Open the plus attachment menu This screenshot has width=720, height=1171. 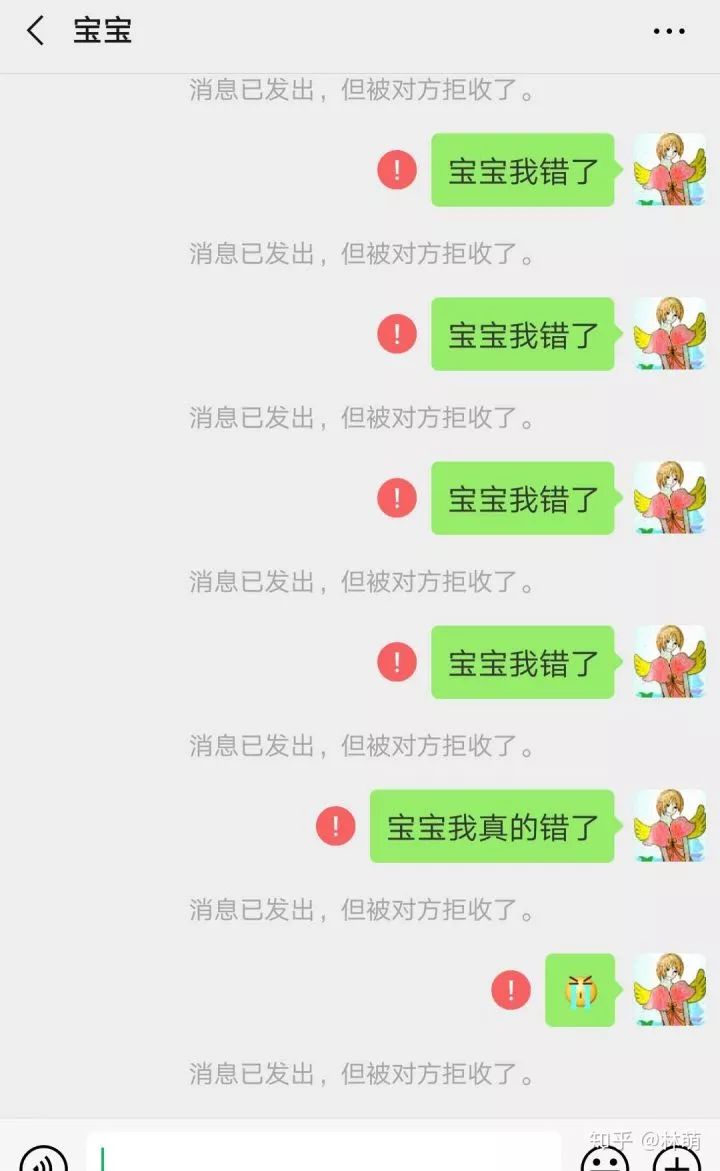tap(677, 1160)
